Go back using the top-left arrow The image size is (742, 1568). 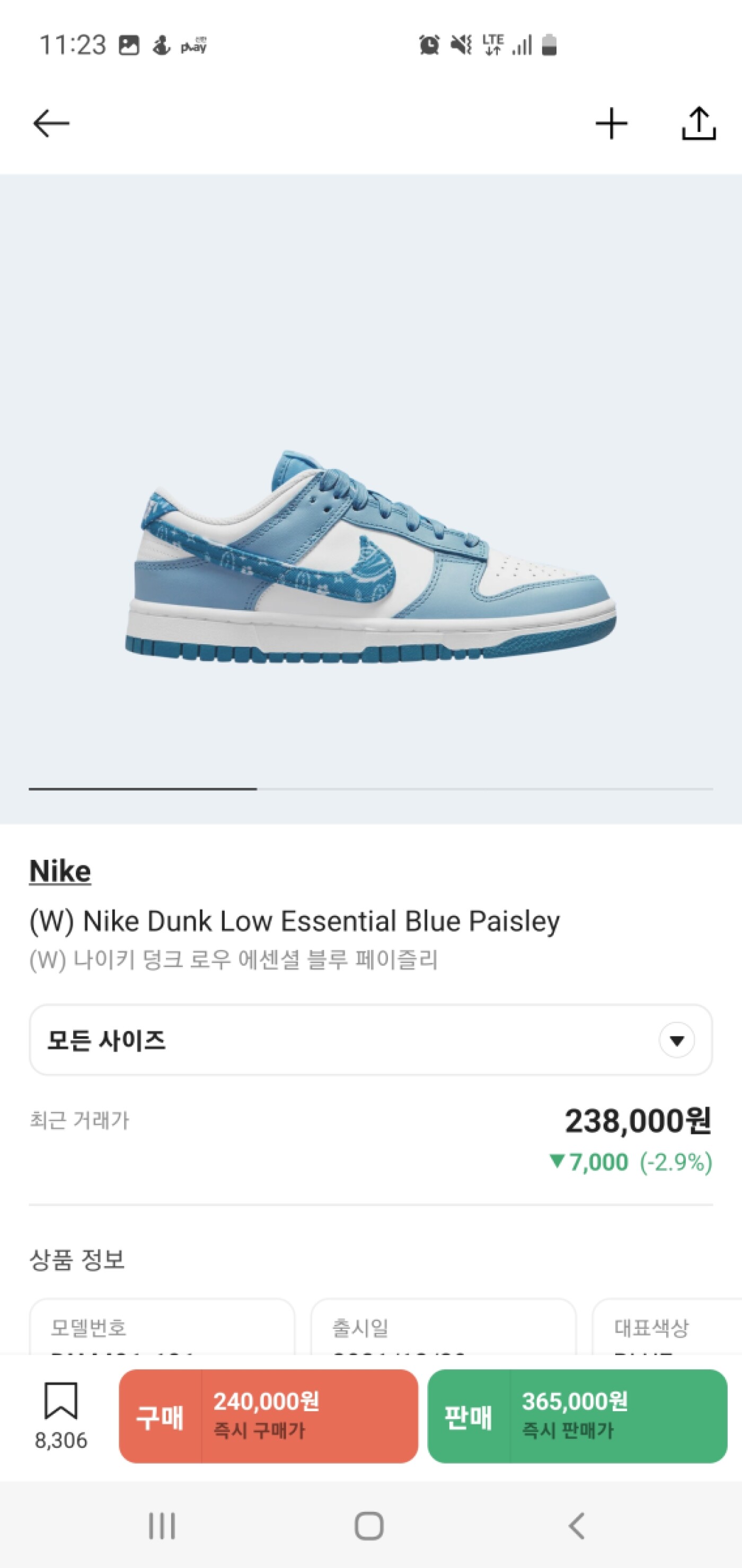click(x=51, y=124)
